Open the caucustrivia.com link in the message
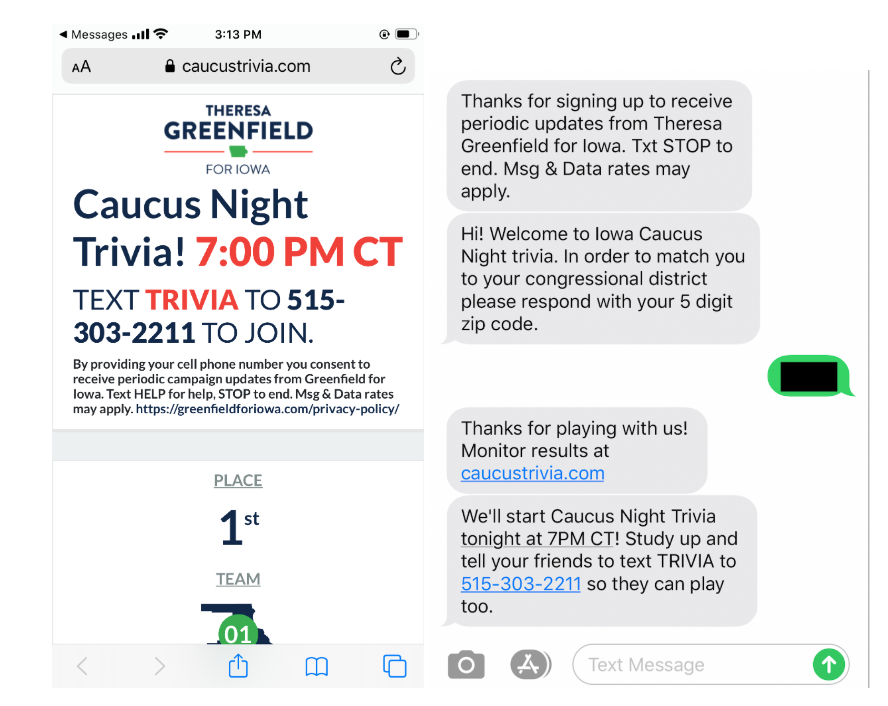The image size is (888, 706). (x=532, y=473)
